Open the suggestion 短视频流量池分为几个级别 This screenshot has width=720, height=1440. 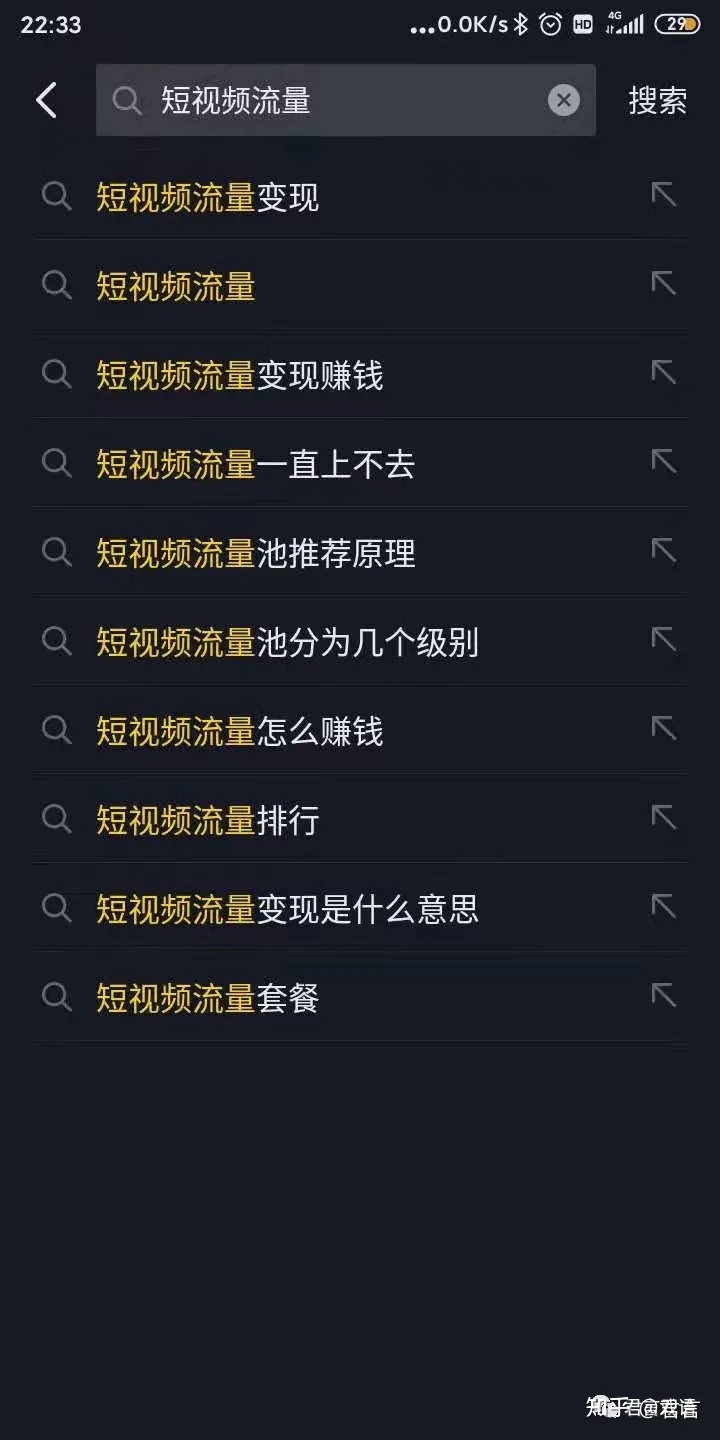pos(286,642)
